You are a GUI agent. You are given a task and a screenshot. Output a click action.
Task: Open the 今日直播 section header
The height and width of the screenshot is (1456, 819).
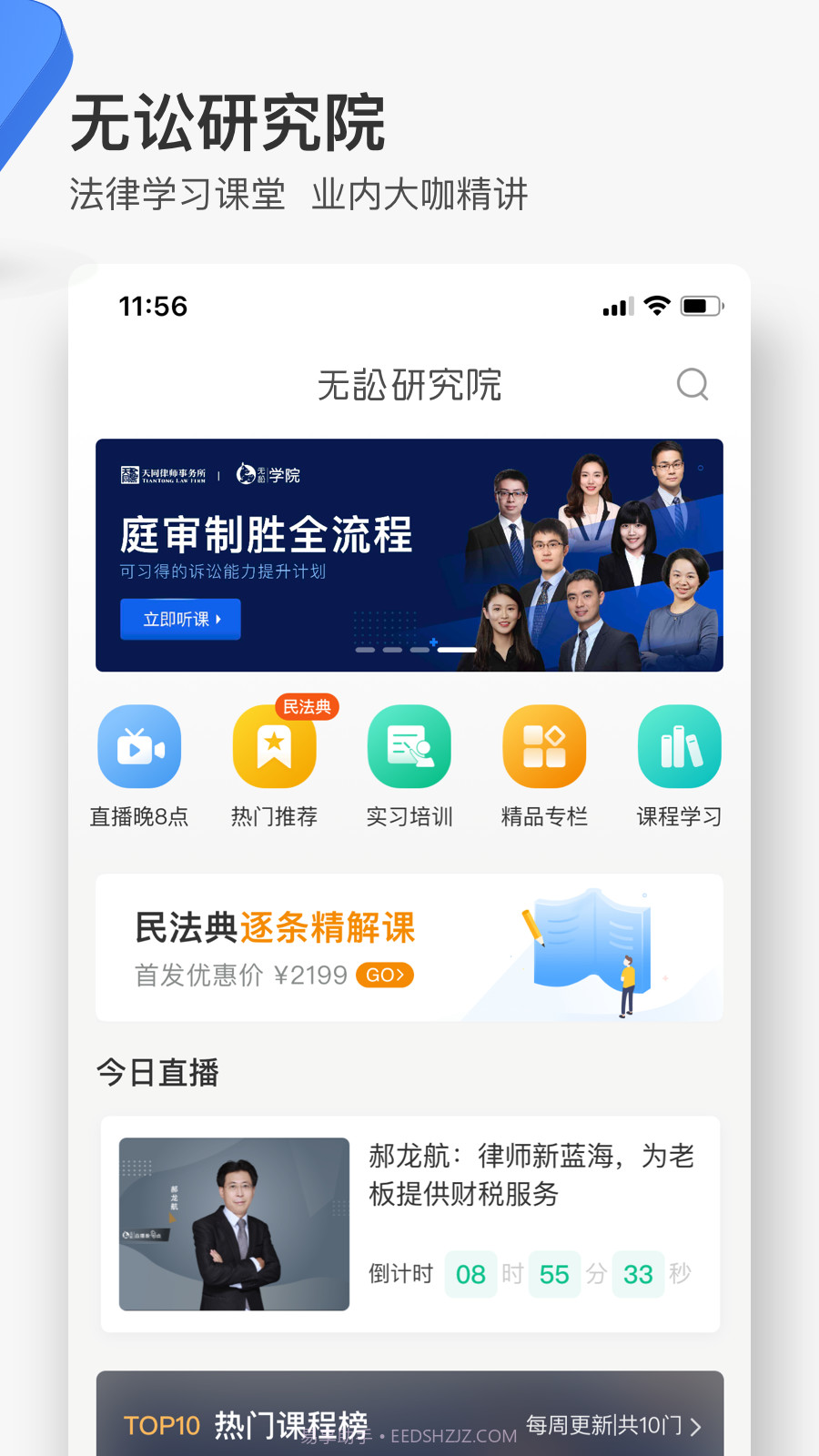[157, 1074]
